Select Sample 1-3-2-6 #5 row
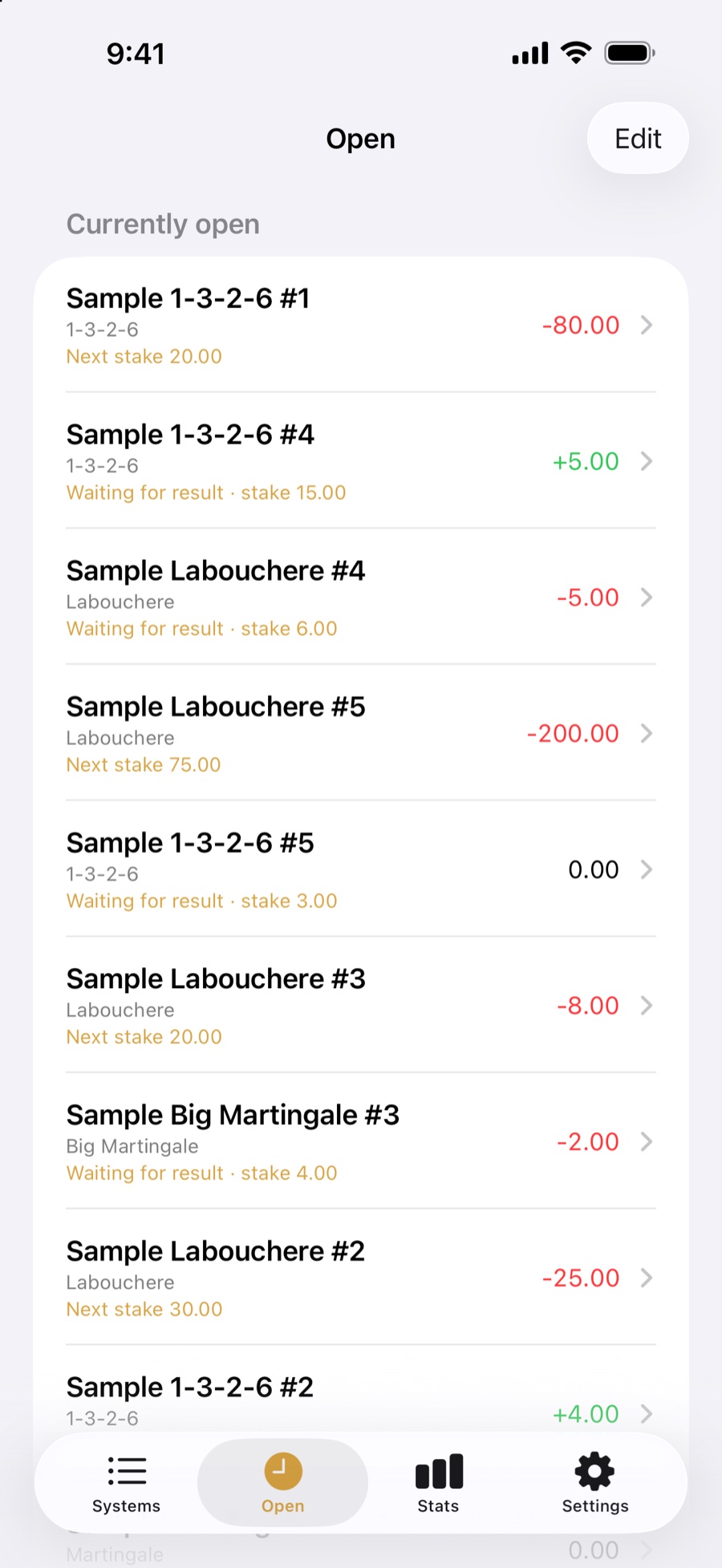This screenshot has height=1568, width=722. click(361, 869)
